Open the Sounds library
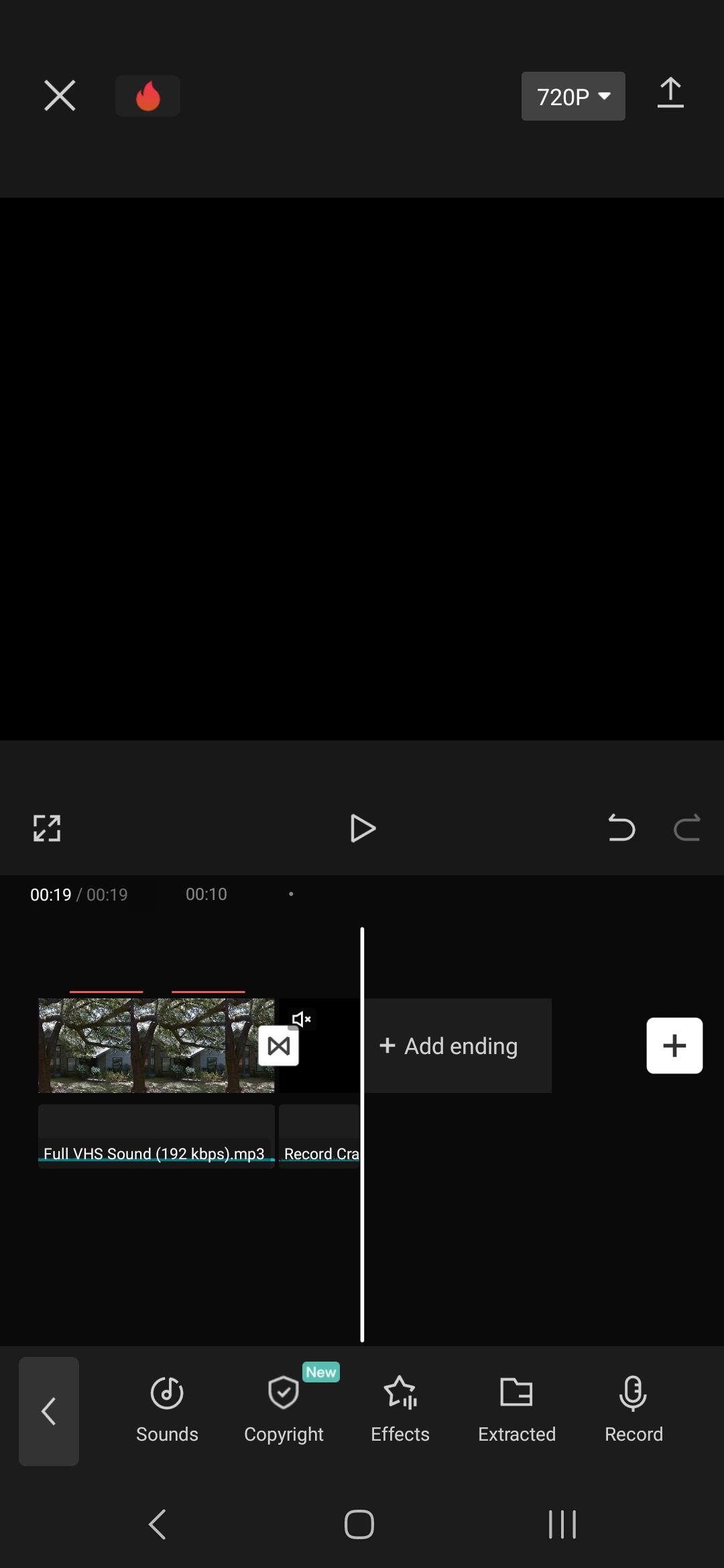Image resolution: width=724 pixels, height=1568 pixels. 167,1410
